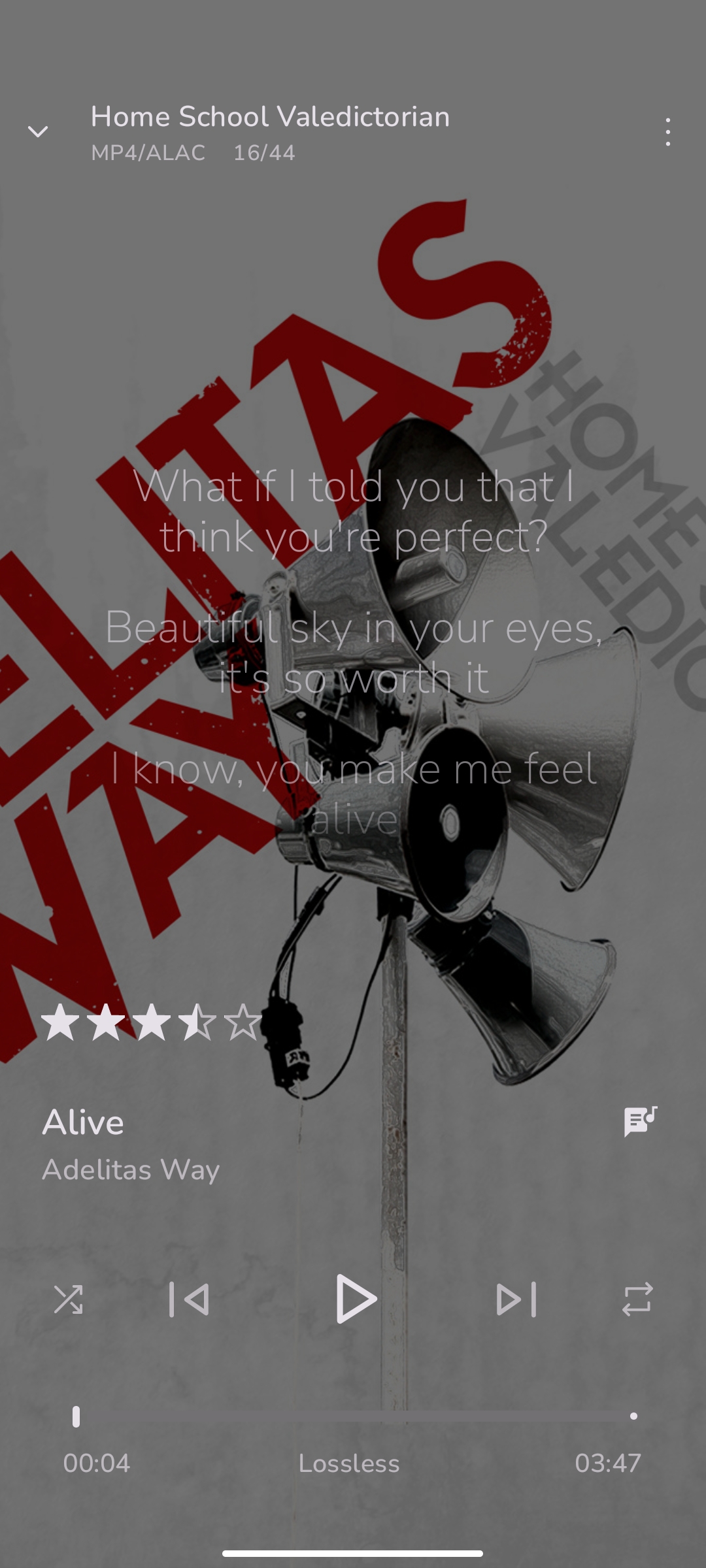Play the song Alive
706x1568 pixels.
[x=355, y=1299]
